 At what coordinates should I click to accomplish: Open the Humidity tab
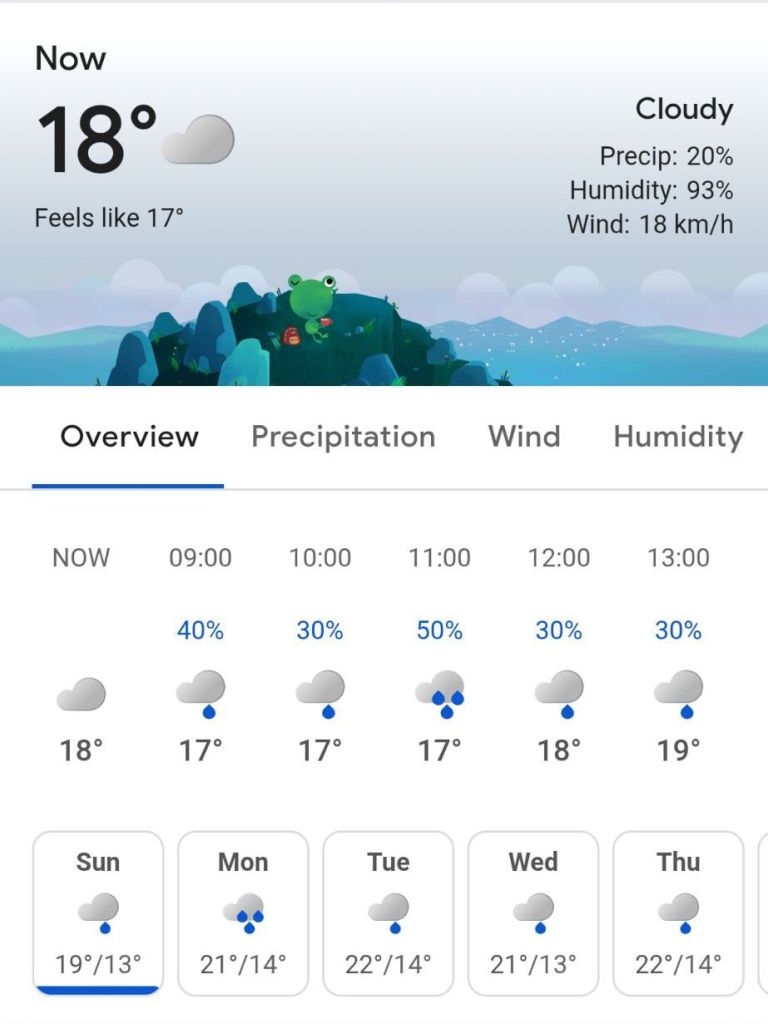coord(678,437)
